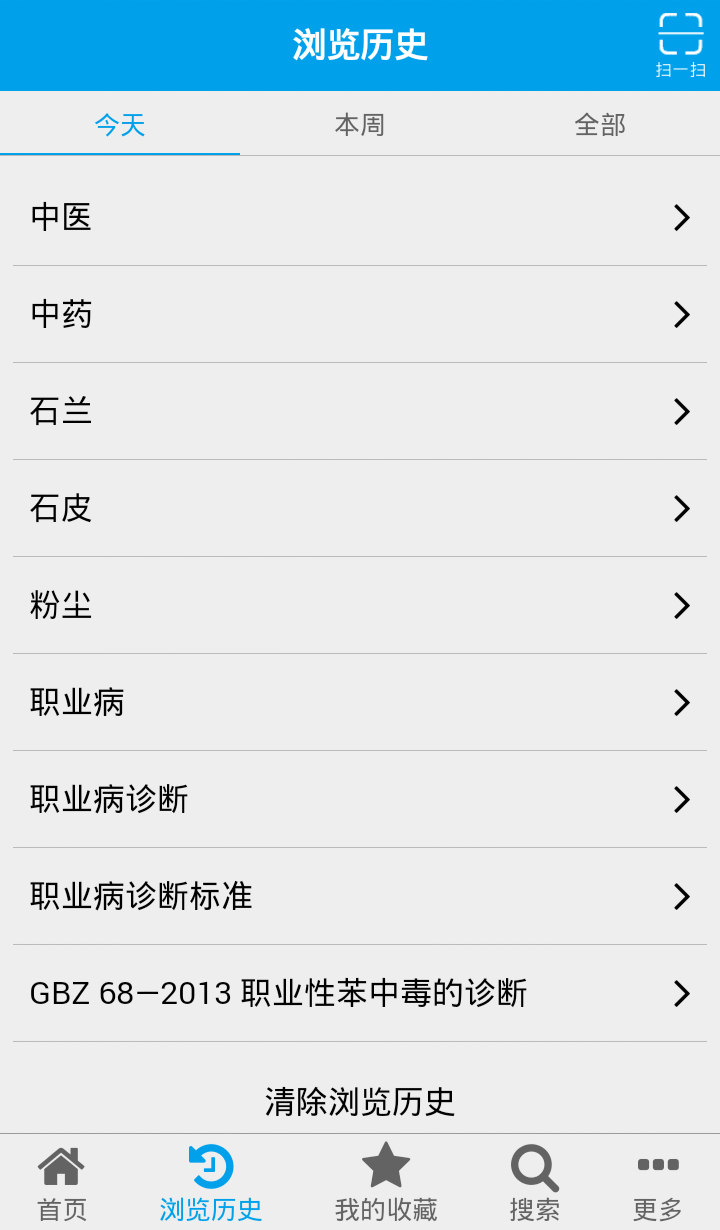Switch to the 本周 tab

tap(359, 125)
